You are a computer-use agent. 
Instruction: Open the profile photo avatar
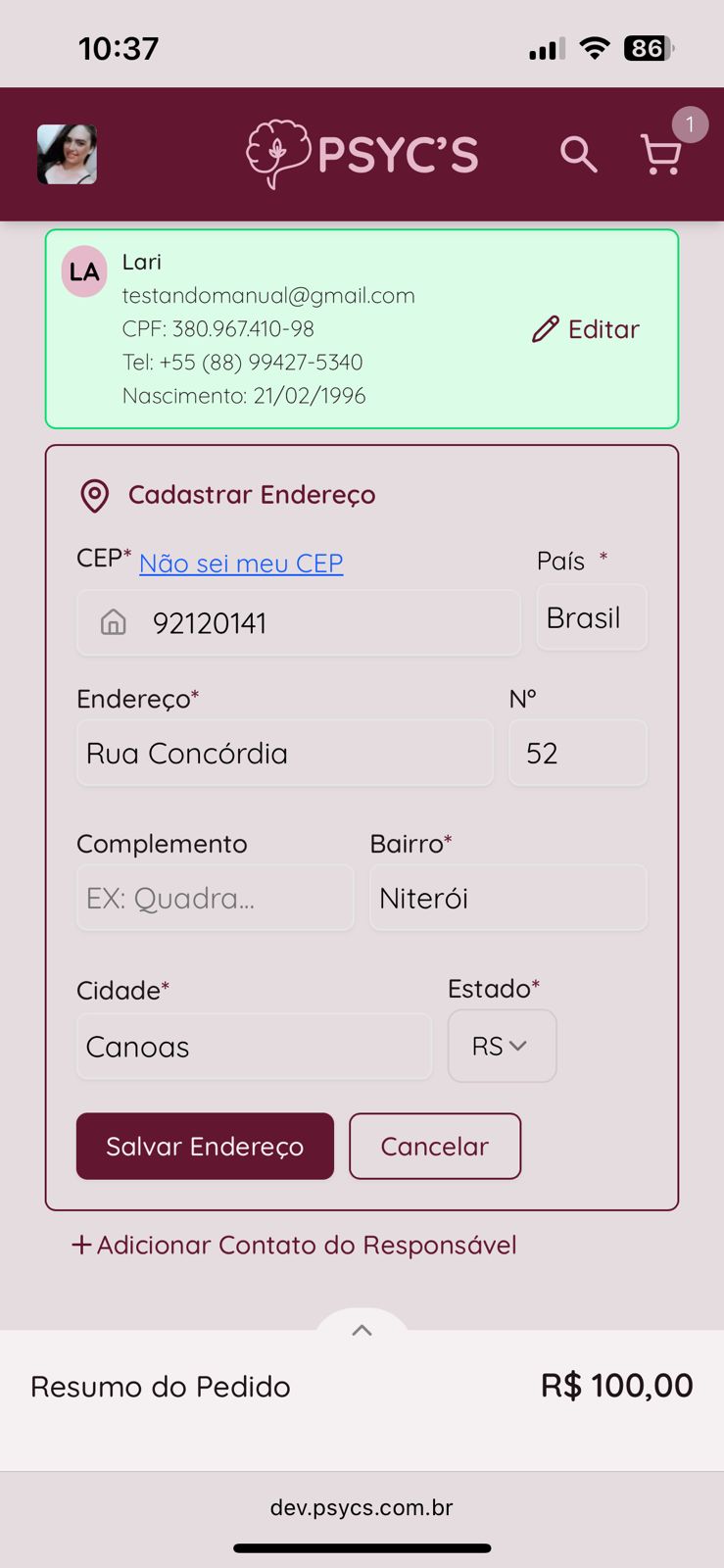(x=67, y=155)
